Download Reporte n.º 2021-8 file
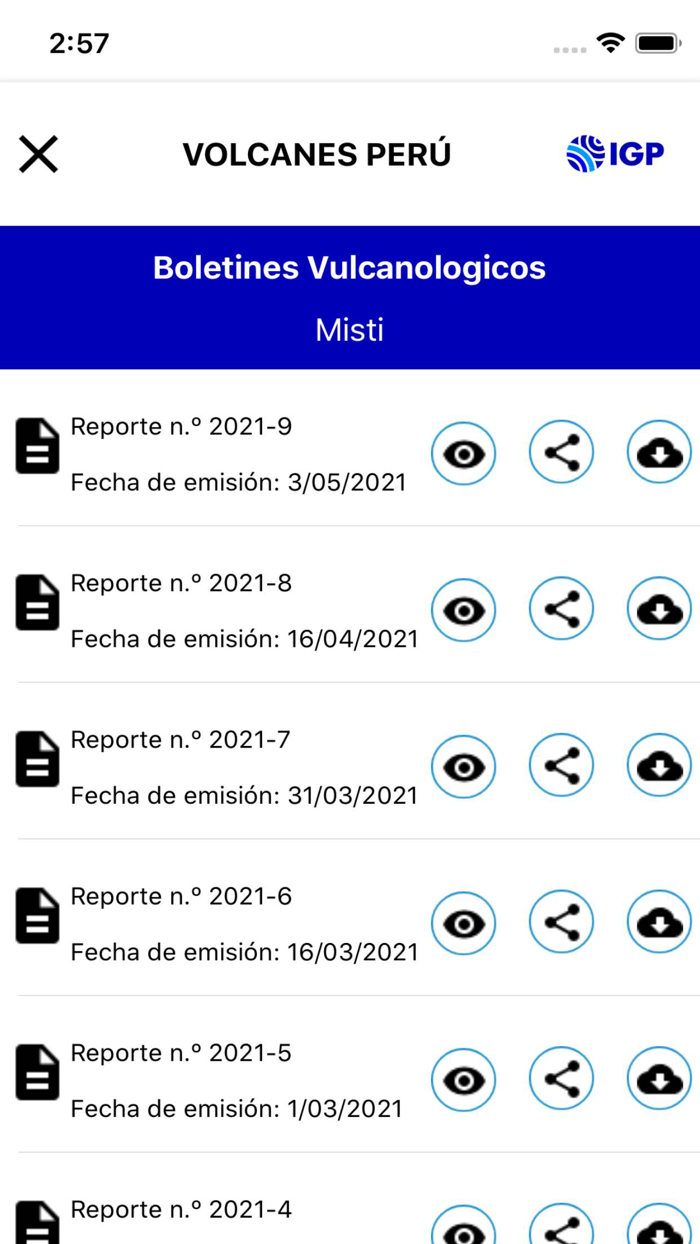Screen dimensions: 700x1244 click(659, 610)
